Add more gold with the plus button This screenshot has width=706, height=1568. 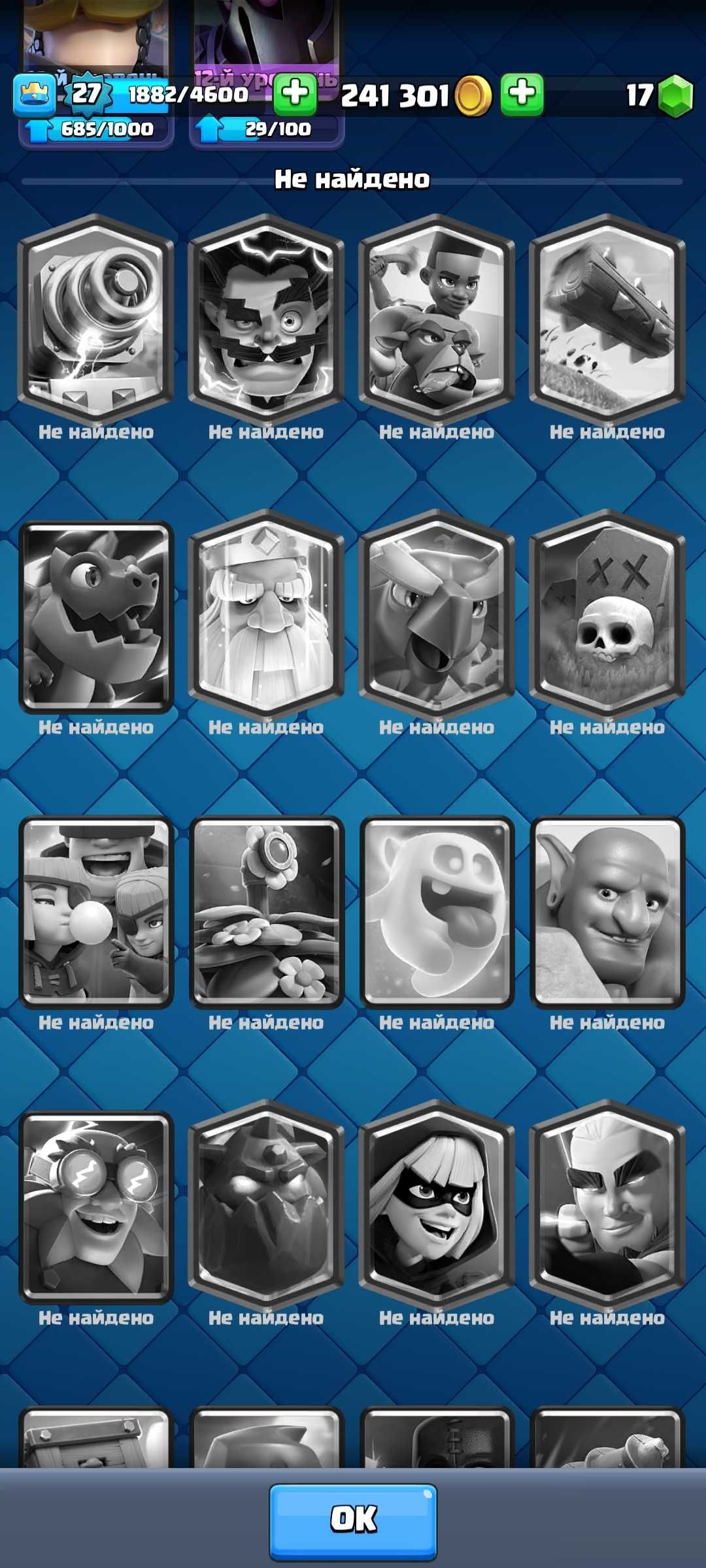pyautogui.click(x=295, y=93)
